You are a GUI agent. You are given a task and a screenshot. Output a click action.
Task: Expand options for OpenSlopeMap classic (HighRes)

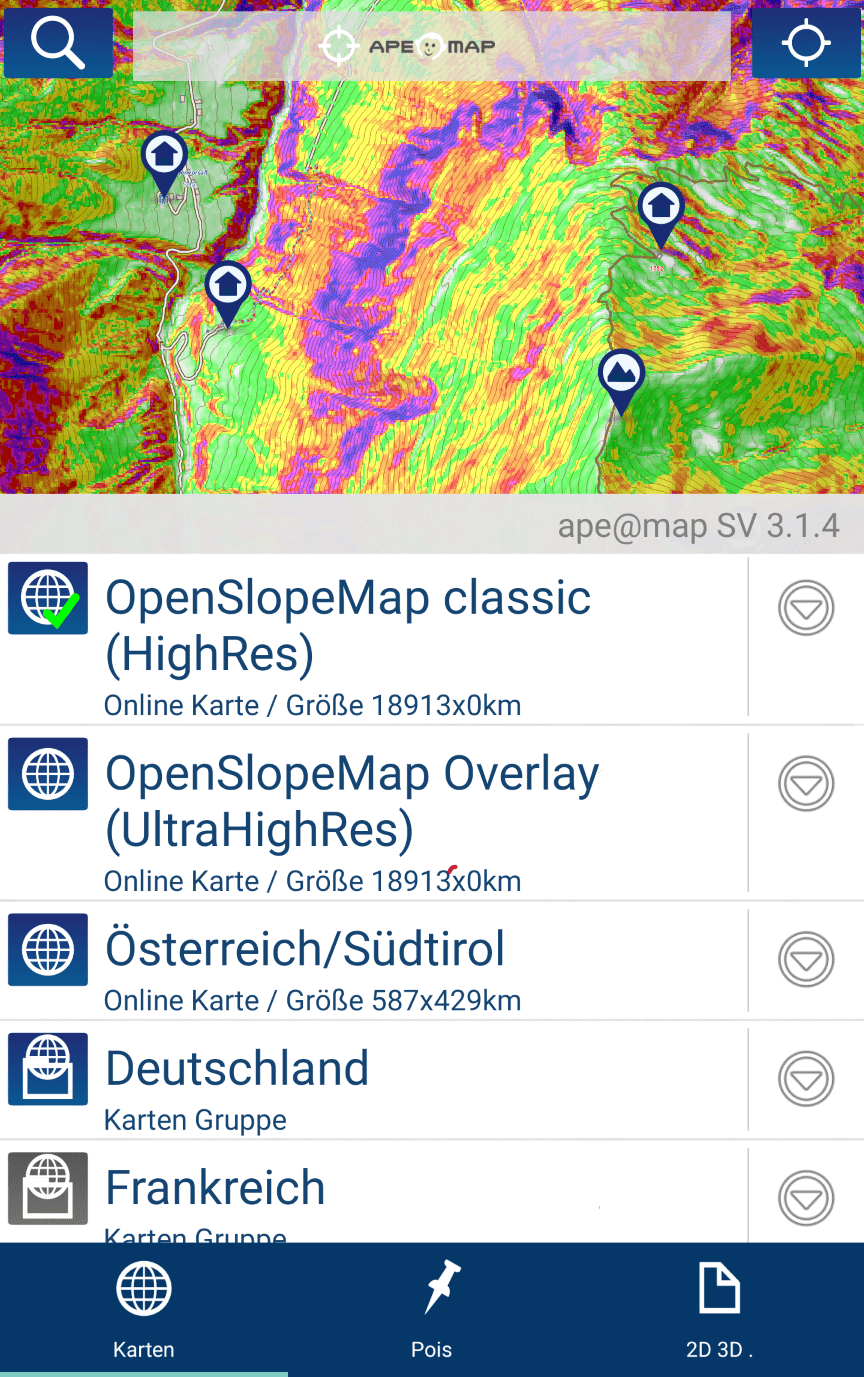coord(806,607)
